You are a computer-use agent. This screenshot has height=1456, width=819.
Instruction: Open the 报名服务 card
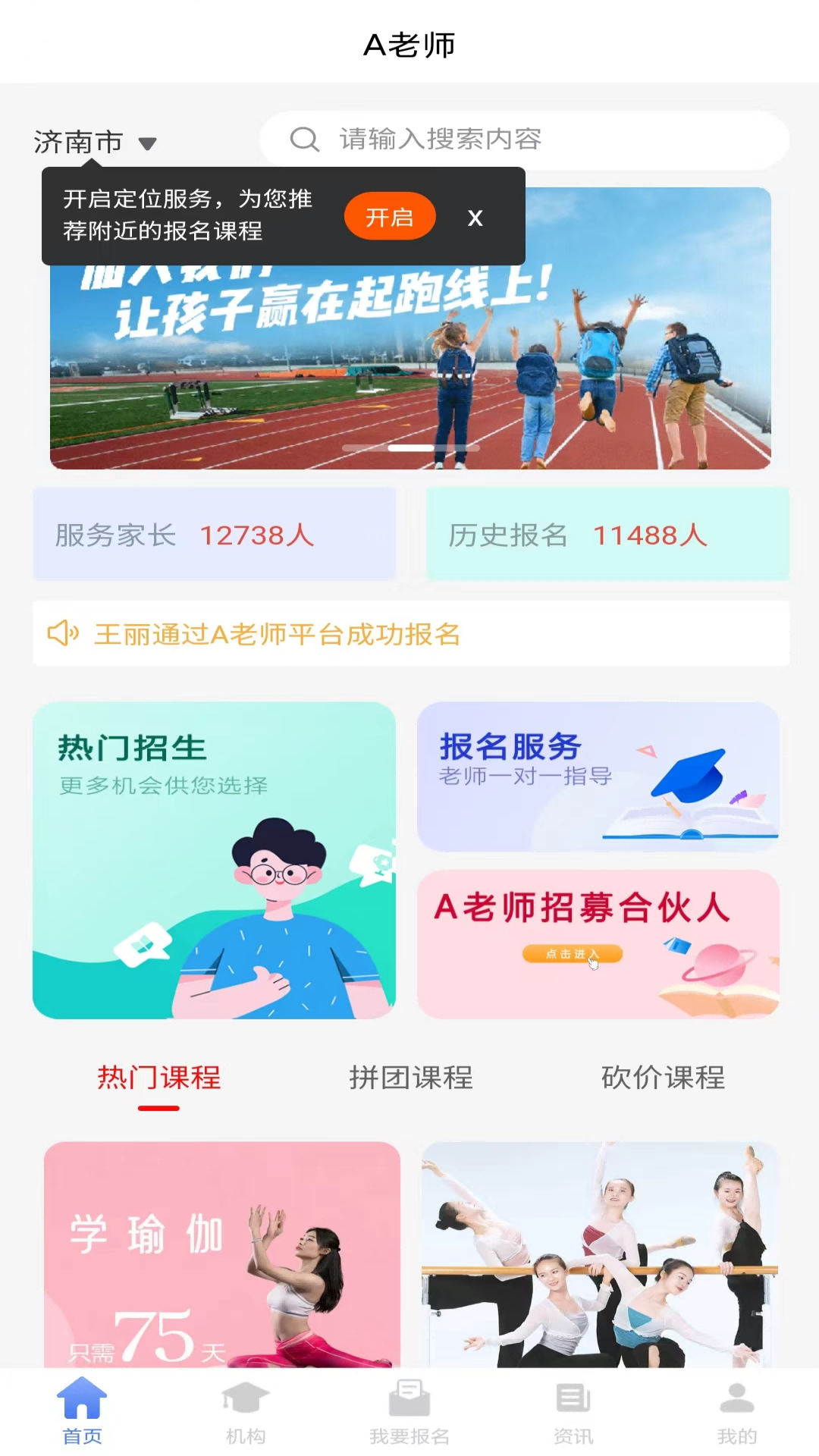coord(598,777)
